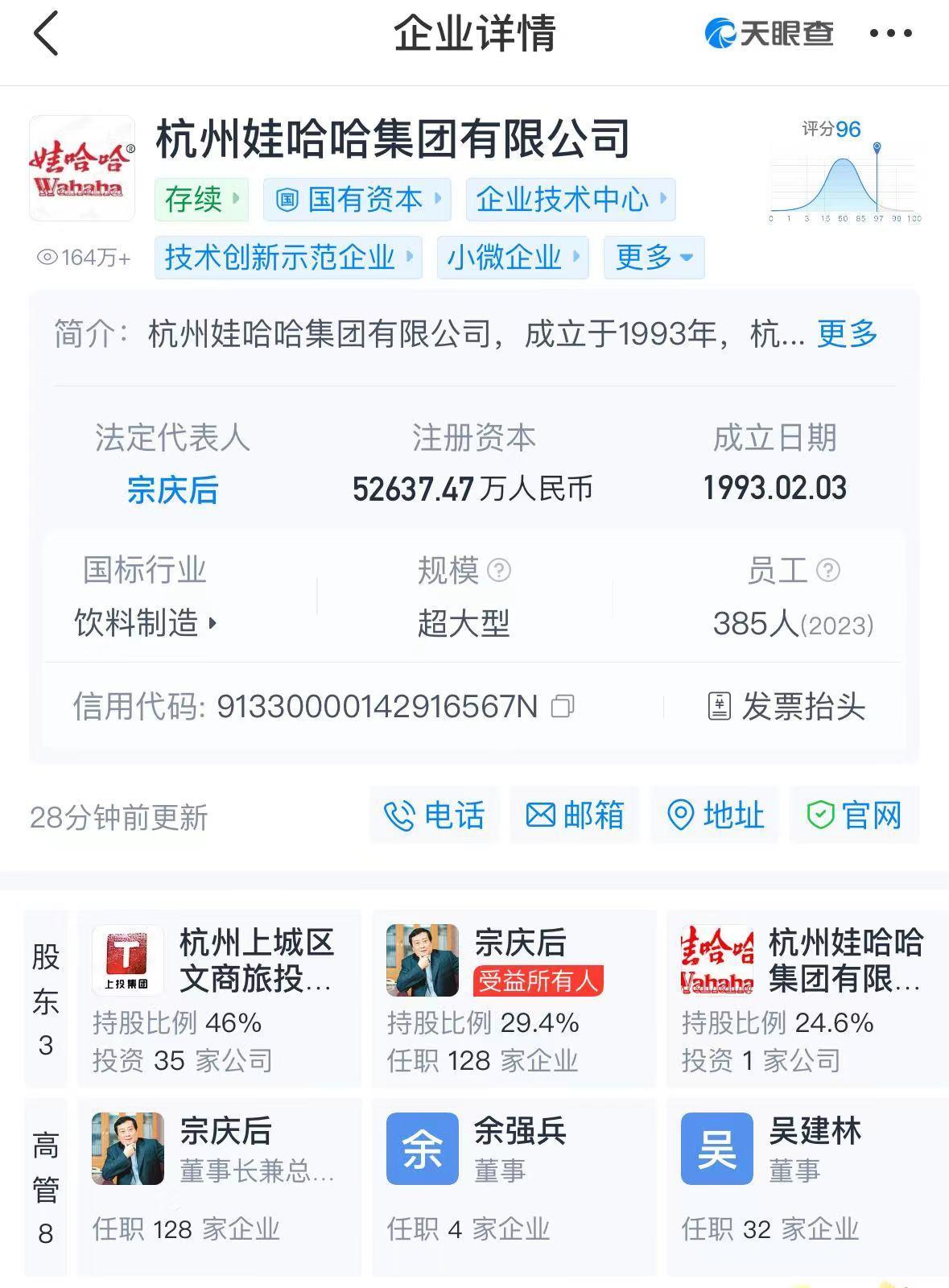Screen dimensions: 949x1288
Task: Go back from the 企业详情 page
Action: (x=47, y=34)
